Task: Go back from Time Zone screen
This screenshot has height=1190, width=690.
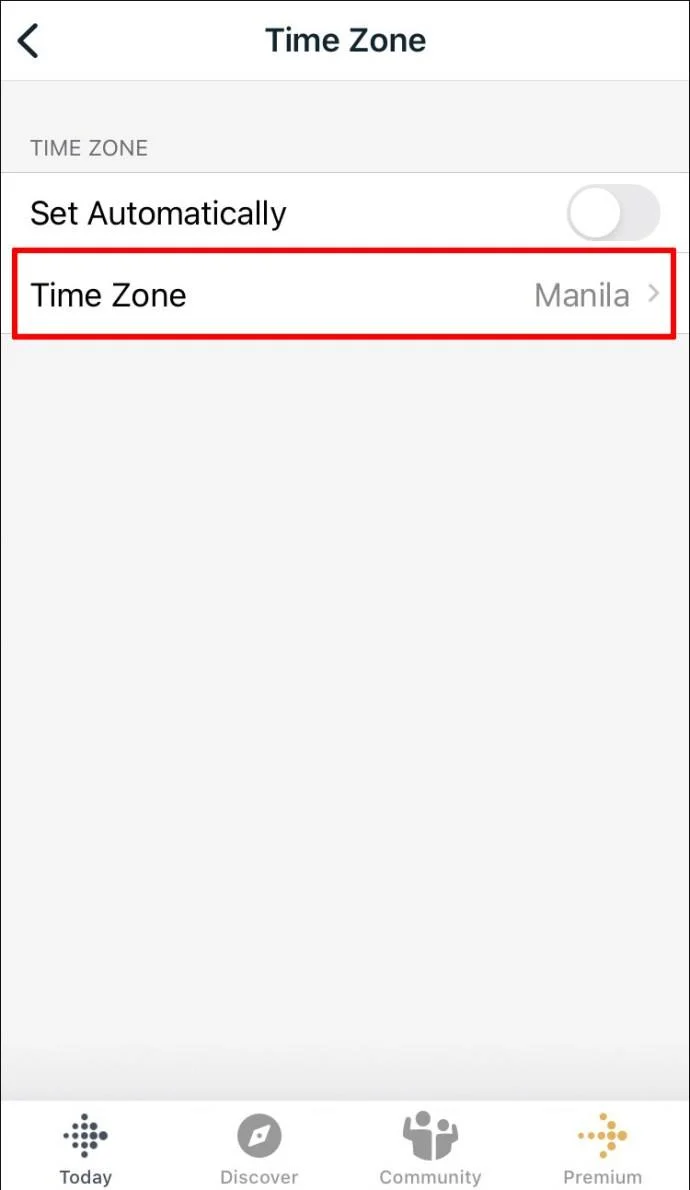Action: coord(28,41)
